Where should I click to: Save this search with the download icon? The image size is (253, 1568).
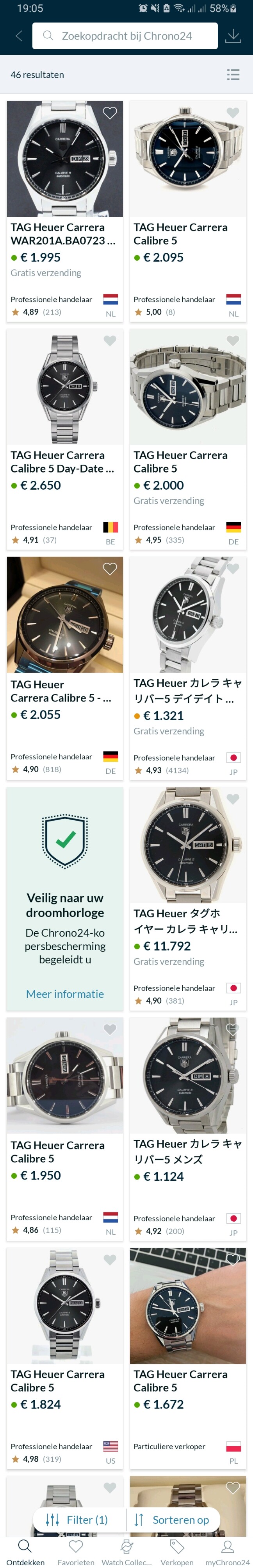pyautogui.click(x=233, y=36)
